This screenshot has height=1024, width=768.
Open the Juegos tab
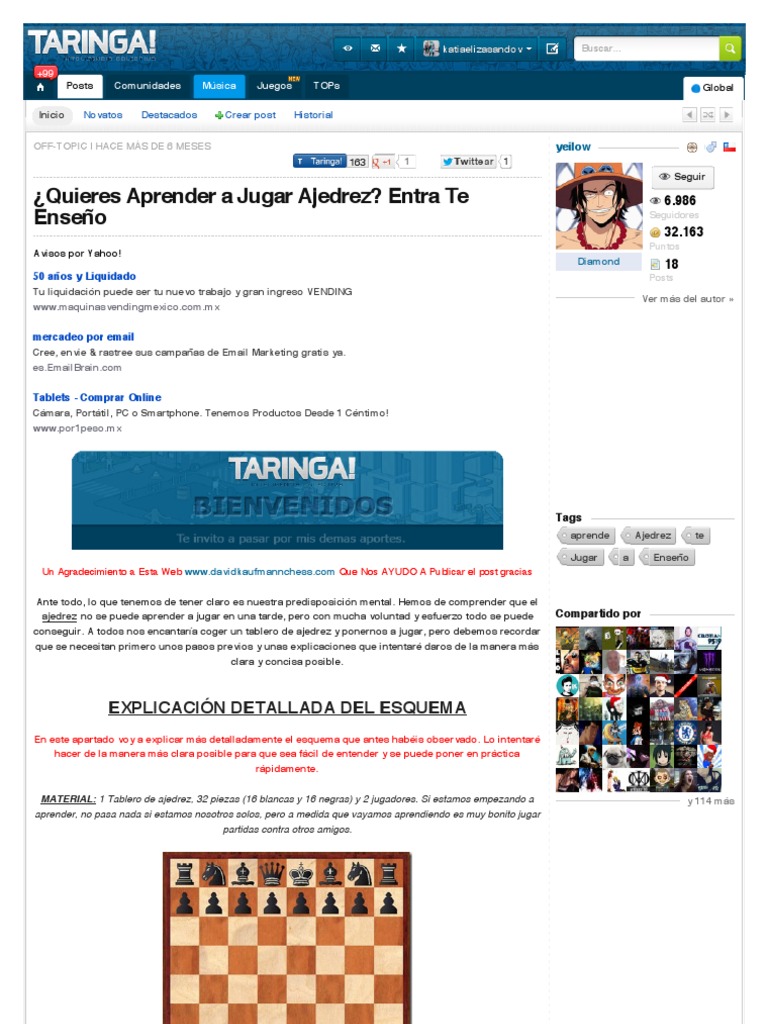274,86
